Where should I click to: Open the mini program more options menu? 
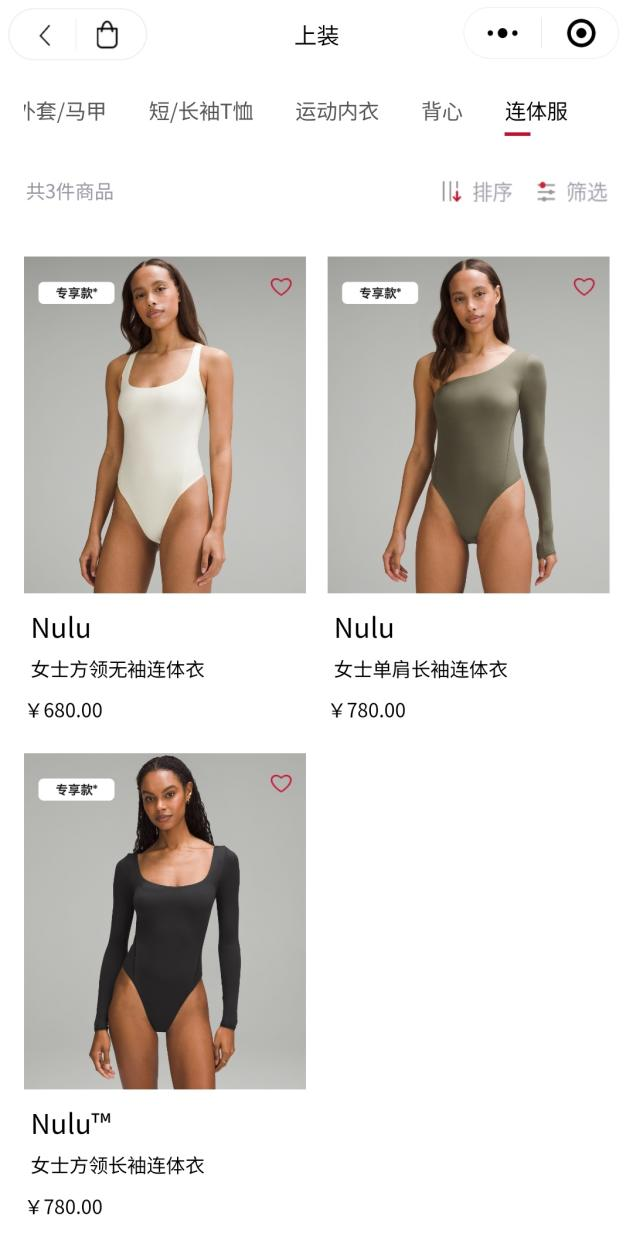point(502,34)
